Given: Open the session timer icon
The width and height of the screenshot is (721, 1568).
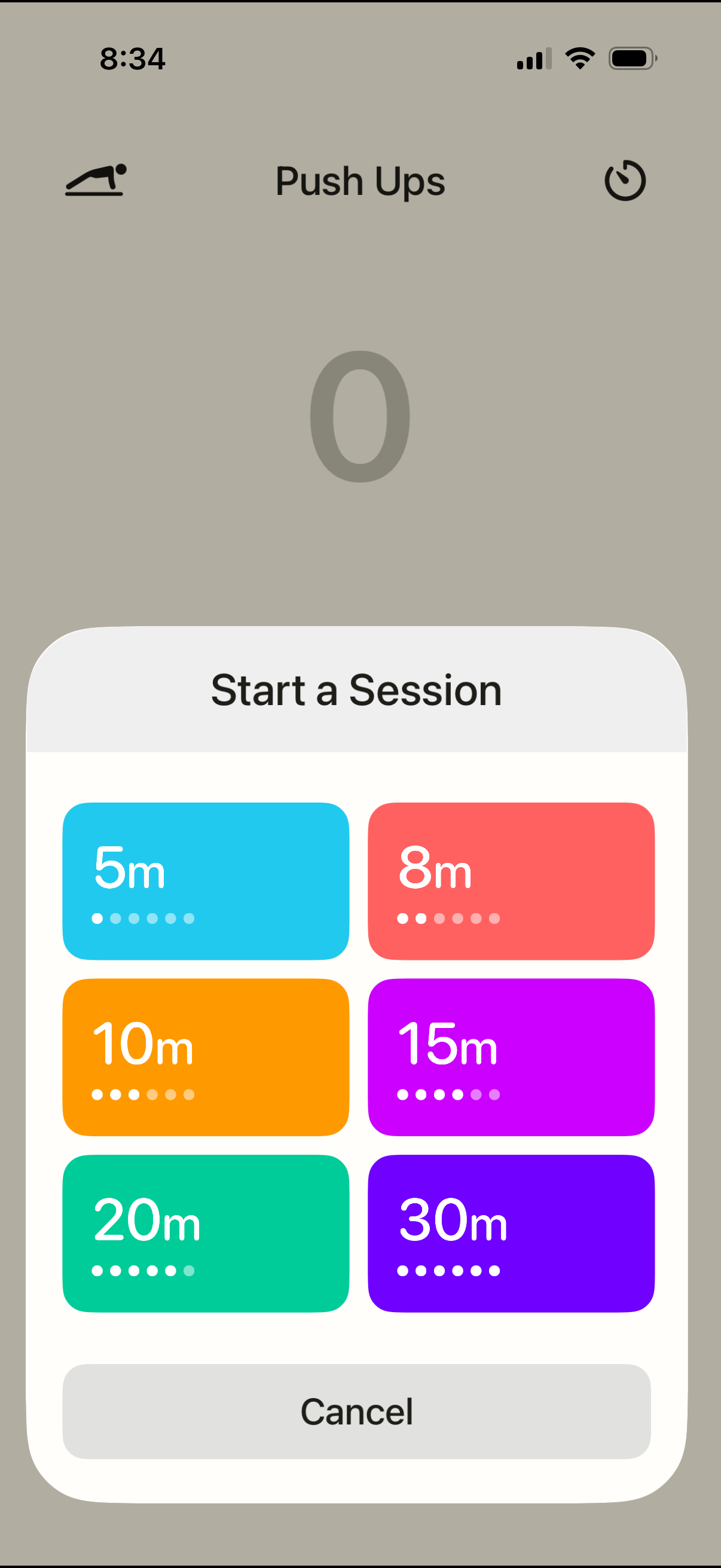Looking at the screenshot, I should click(x=624, y=180).
